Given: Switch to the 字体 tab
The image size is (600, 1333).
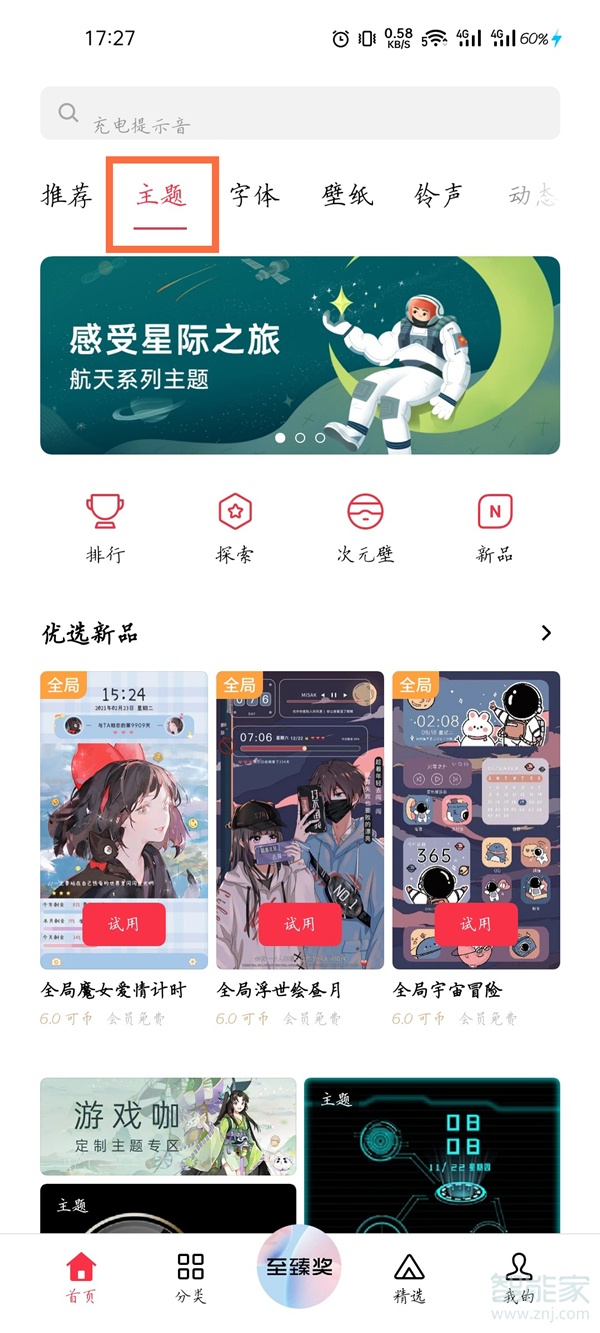Looking at the screenshot, I should 255,195.
